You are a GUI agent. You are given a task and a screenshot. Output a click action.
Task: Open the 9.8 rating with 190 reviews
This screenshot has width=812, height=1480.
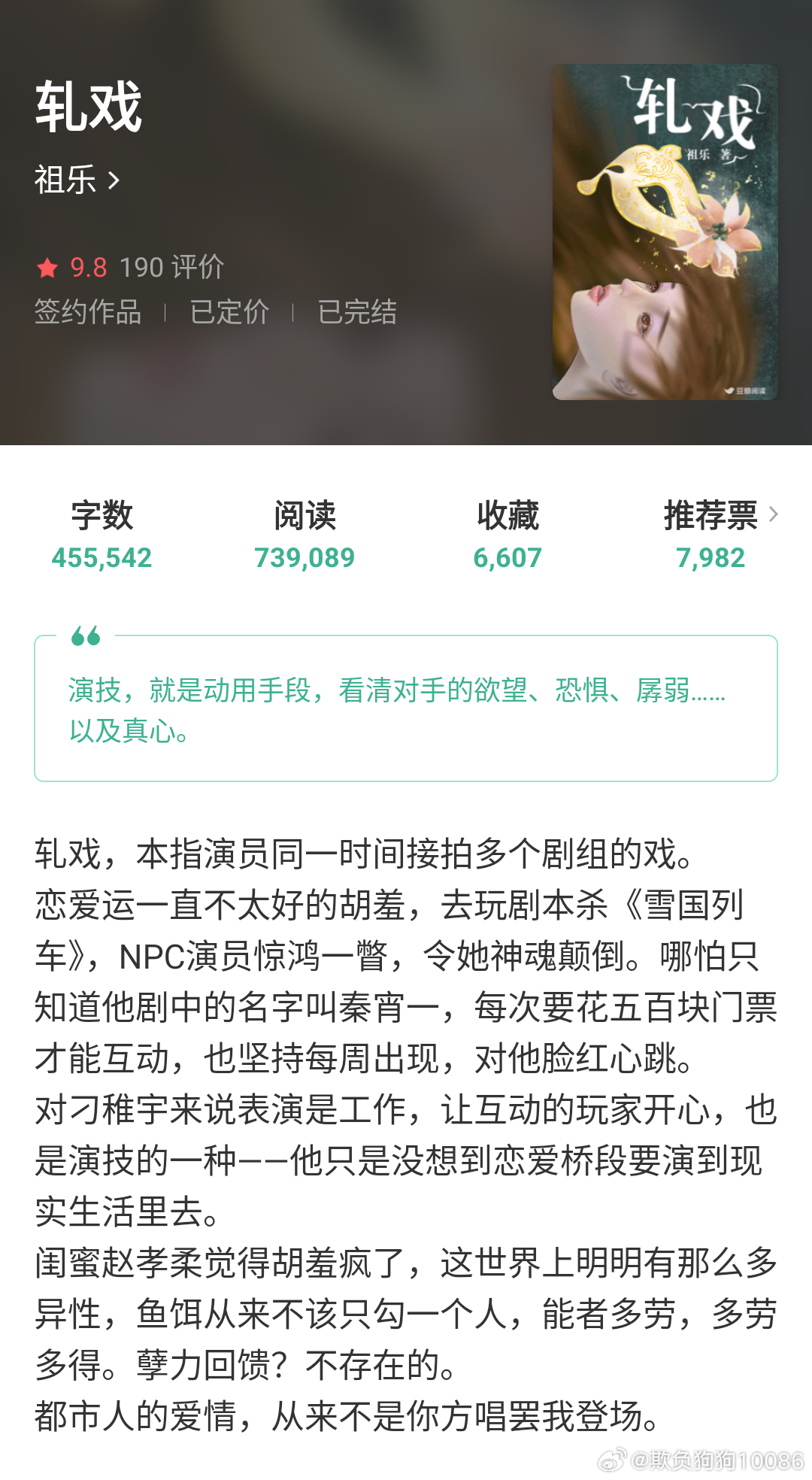pyautogui.click(x=130, y=267)
